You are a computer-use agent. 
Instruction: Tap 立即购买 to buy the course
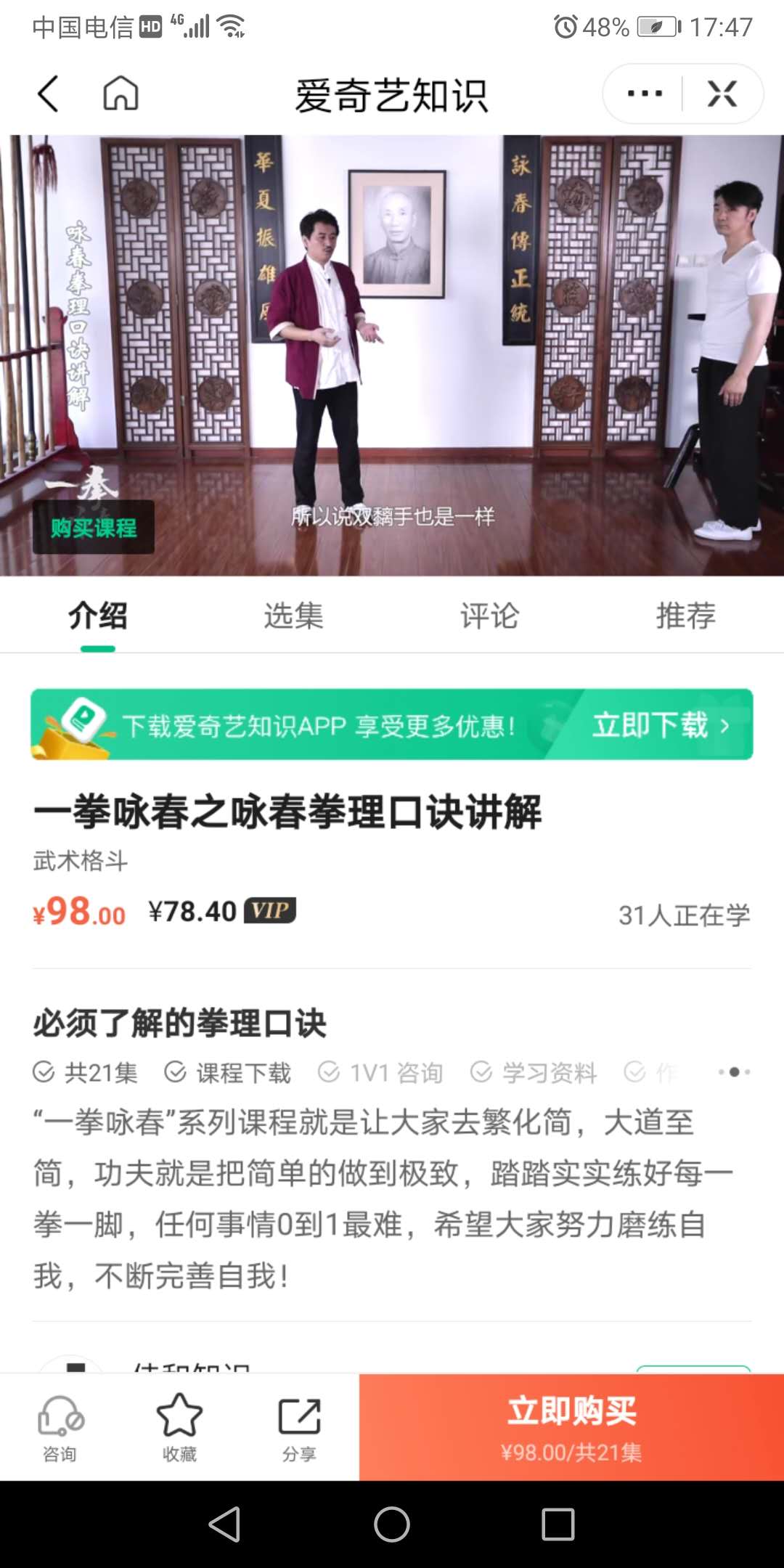click(571, 1427)
